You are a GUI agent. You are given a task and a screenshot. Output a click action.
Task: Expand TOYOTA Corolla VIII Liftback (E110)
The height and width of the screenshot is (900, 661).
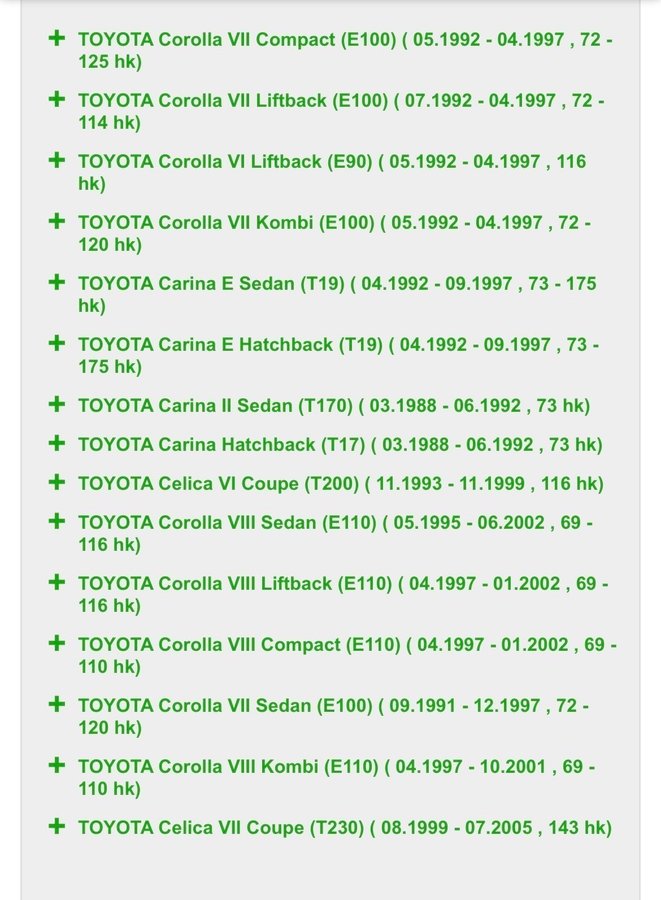click(57, 583)
